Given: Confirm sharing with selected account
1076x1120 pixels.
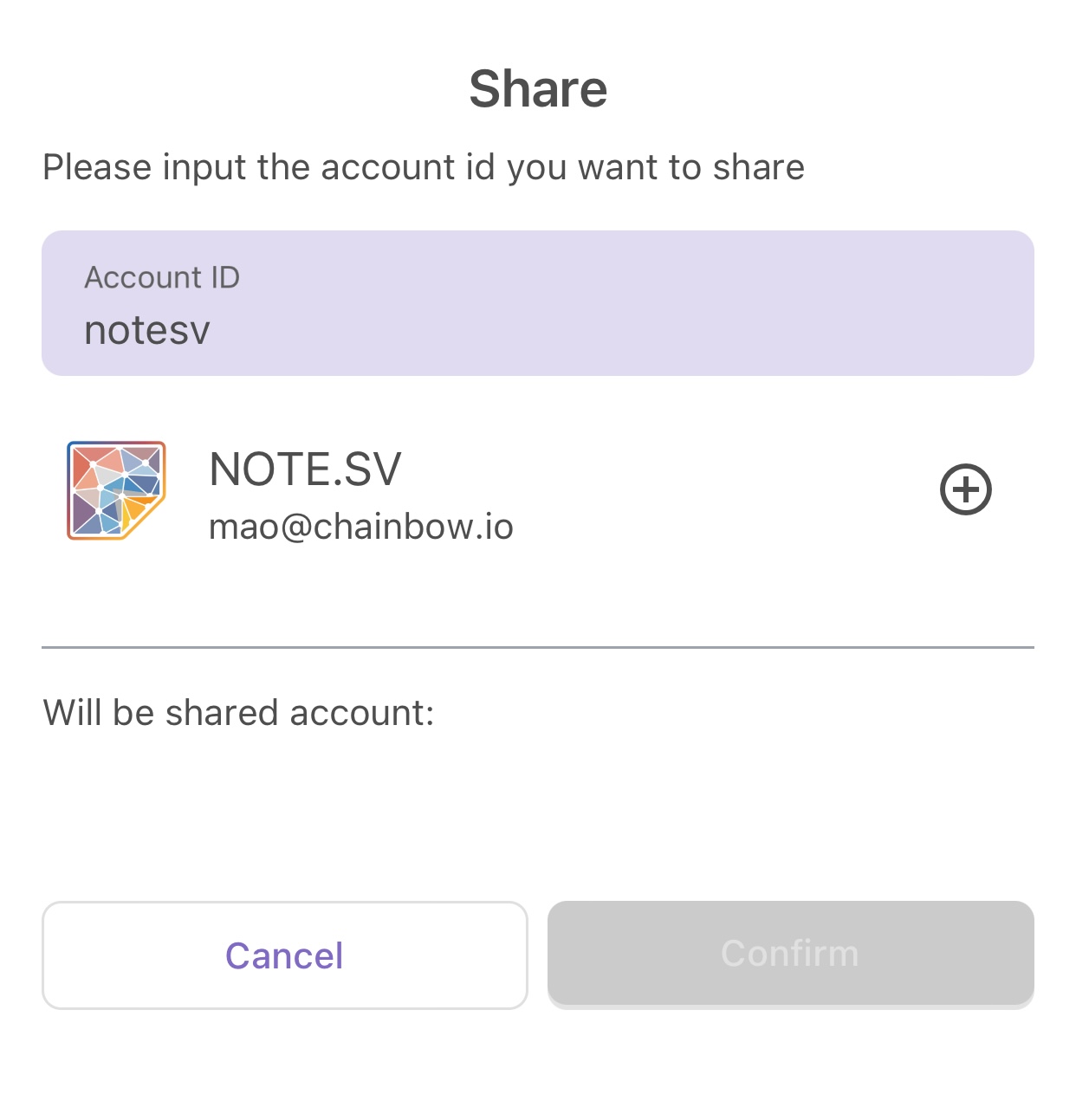Looking at the screenshot, I should tap(790, 954).
